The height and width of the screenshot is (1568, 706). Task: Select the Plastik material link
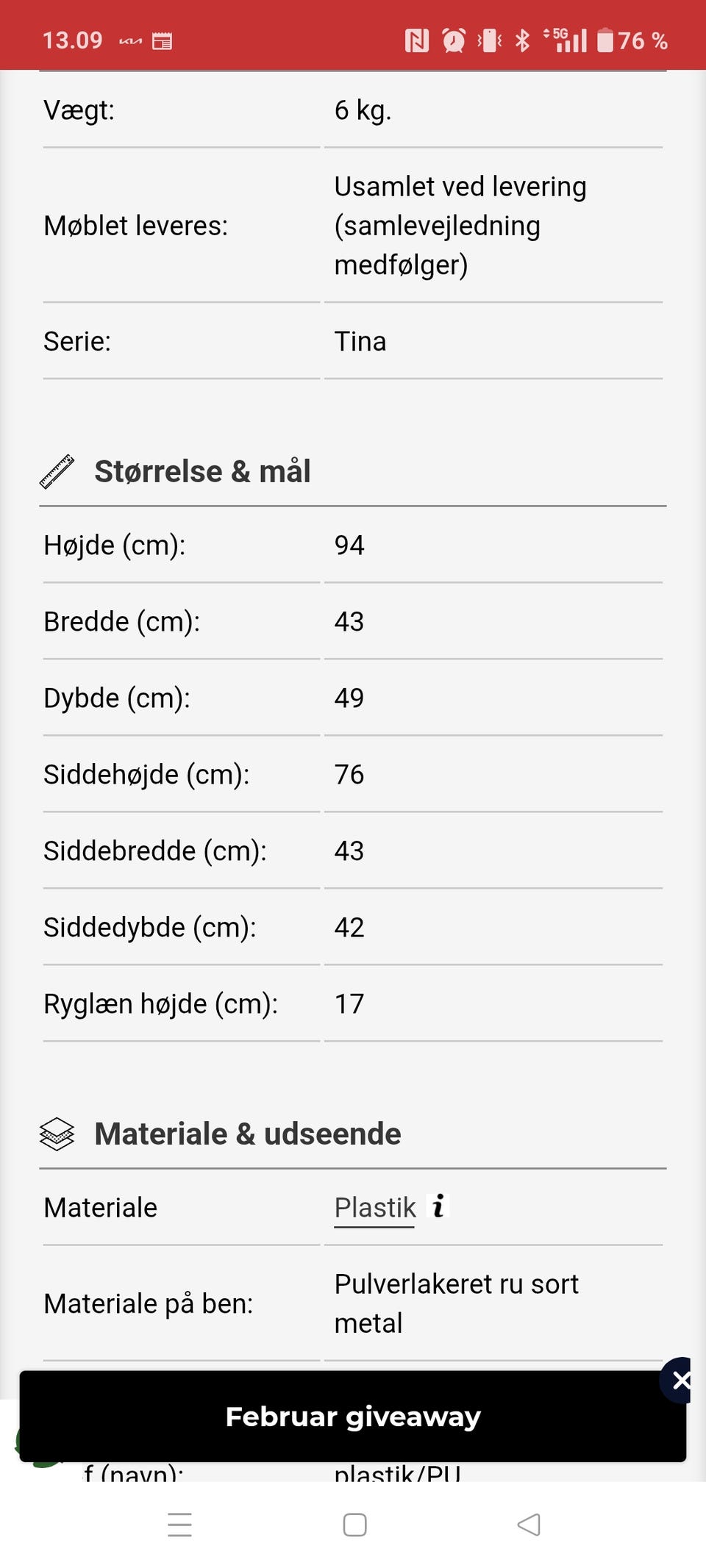pos(374,1206)
